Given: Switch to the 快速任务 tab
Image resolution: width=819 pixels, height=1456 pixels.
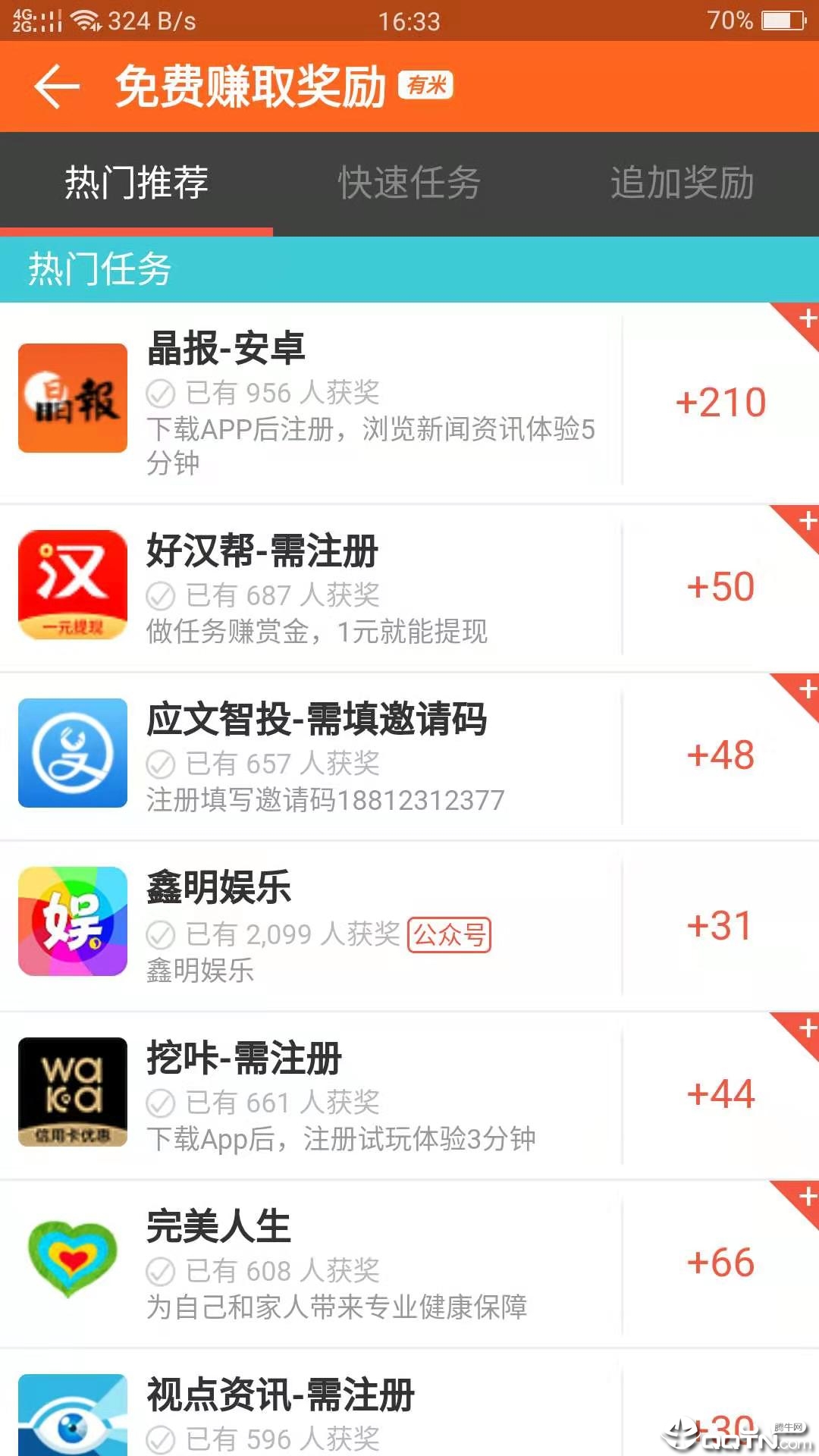Looking at the screenshot, I should [x=409, y=184].
